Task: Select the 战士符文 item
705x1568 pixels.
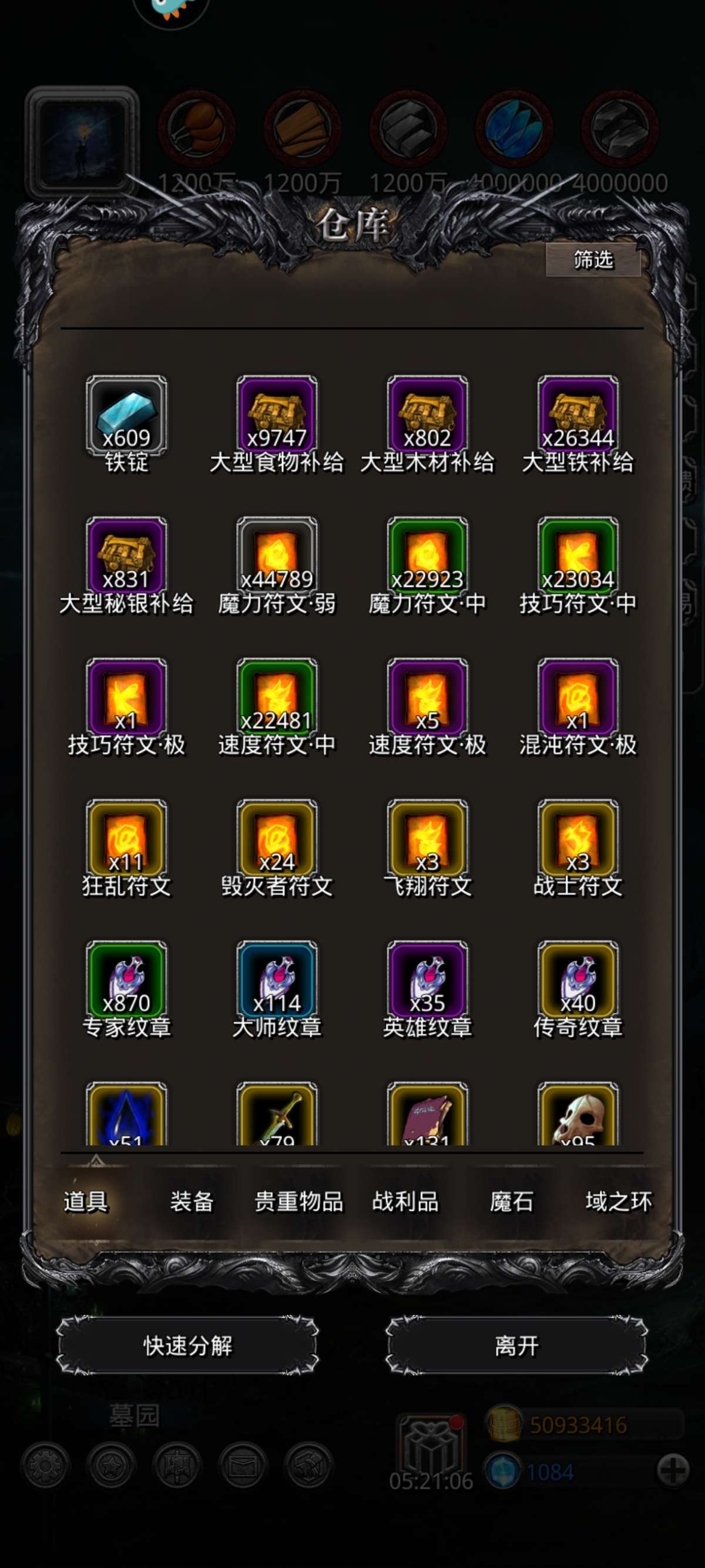Action: [578, 839]
